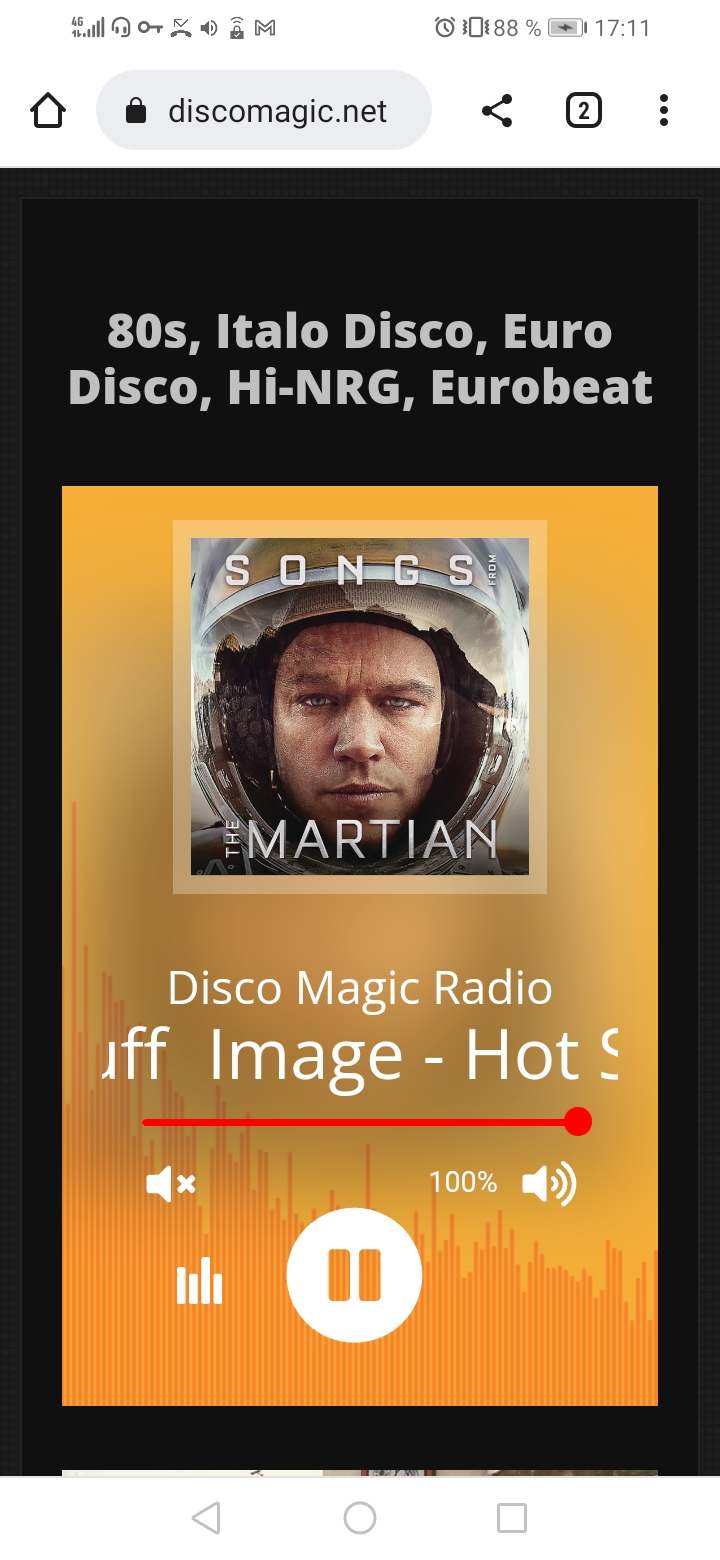Image resolution: width=720 pixels, height=1560 pixels.
Task: Go to the browser home page
Action: pyautogui.click(x=48, y=110)
